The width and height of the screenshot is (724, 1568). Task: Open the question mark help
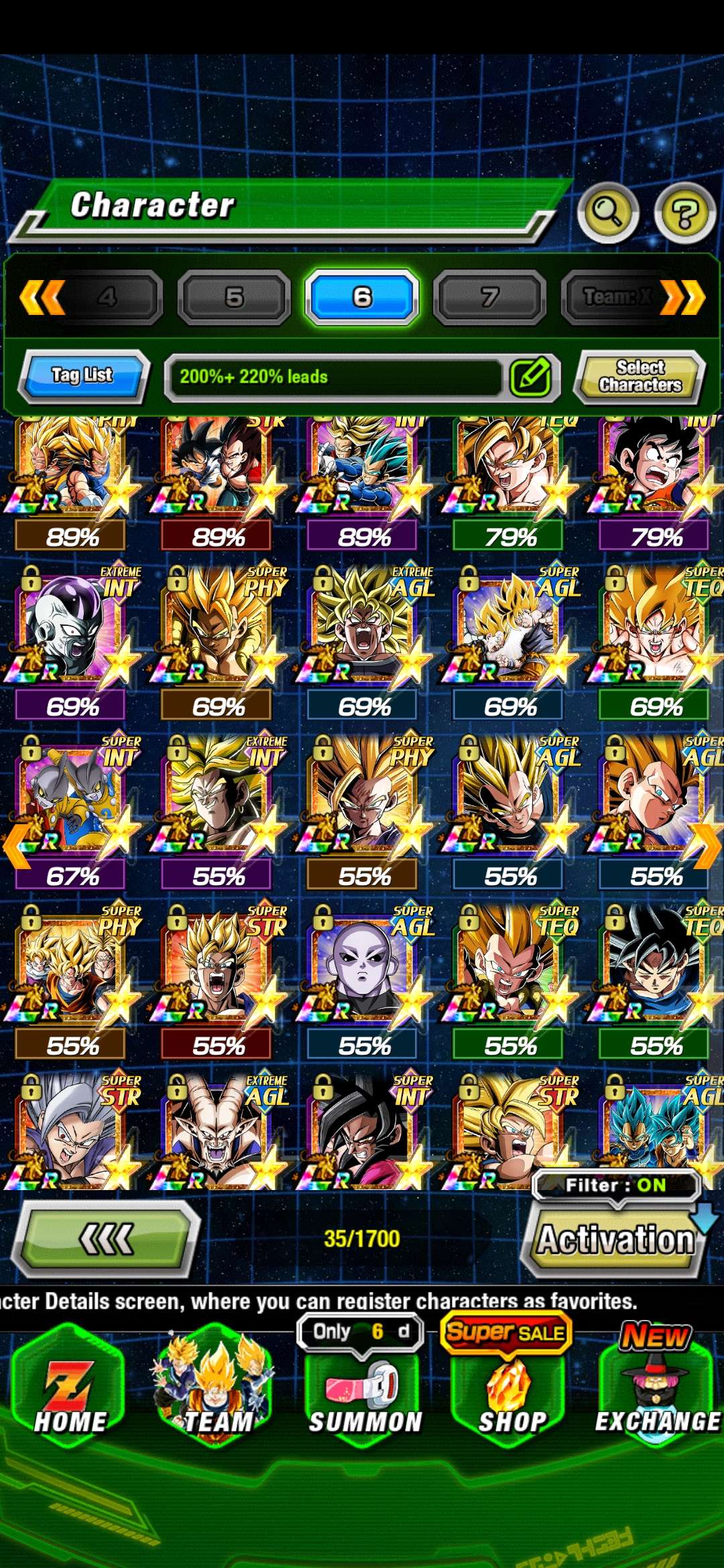point(684,214)
